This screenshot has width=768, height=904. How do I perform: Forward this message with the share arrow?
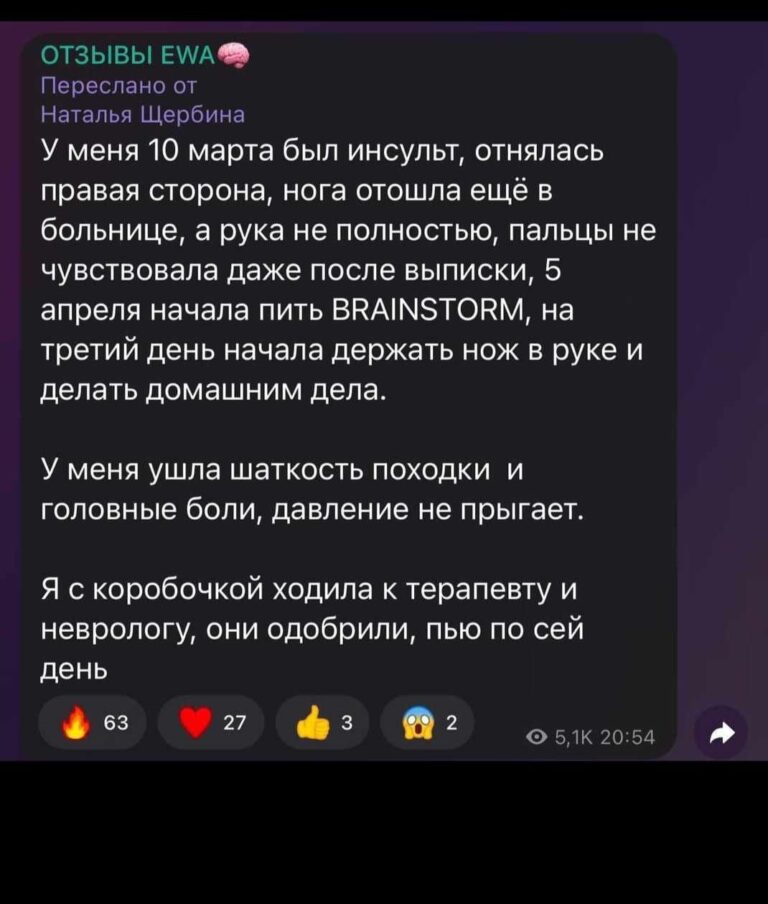(720, 733)
